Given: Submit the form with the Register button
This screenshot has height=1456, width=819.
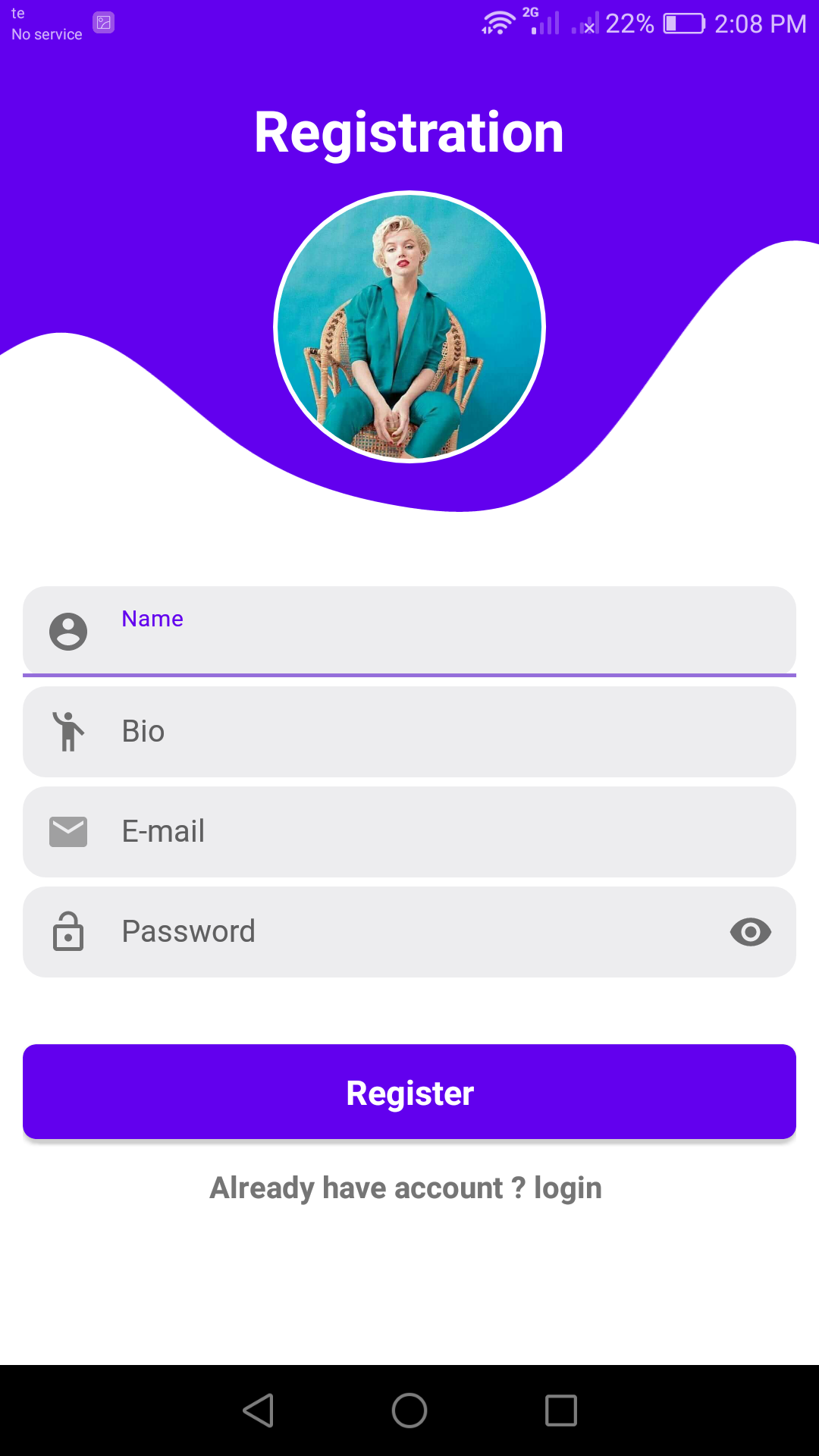Looking at the screenshot, I should tap(409, 1092).
